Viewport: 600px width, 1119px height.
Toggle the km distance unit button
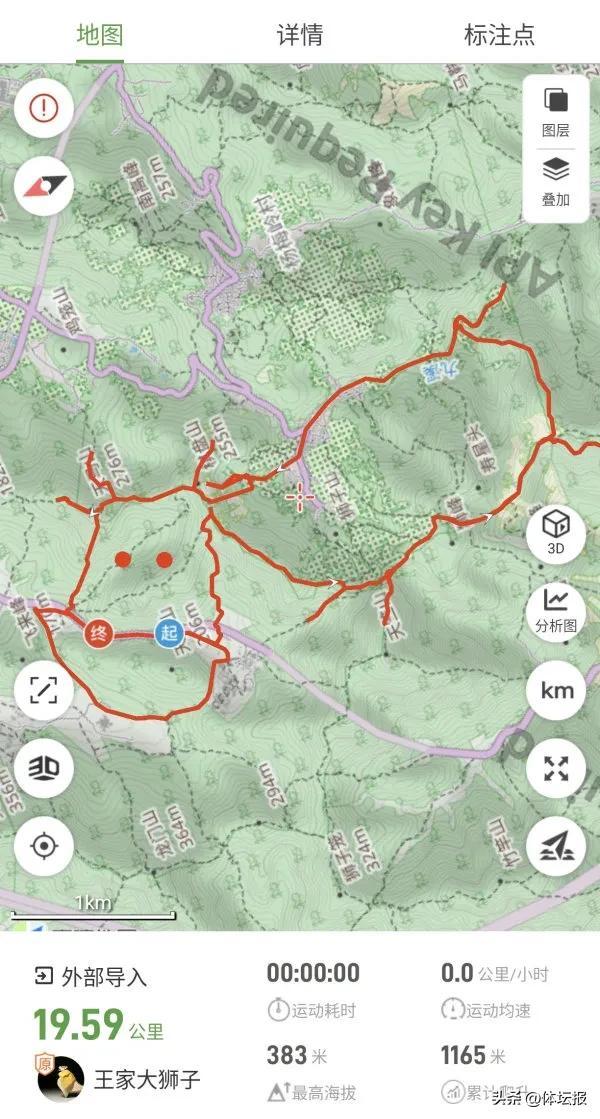pos(556,690)
